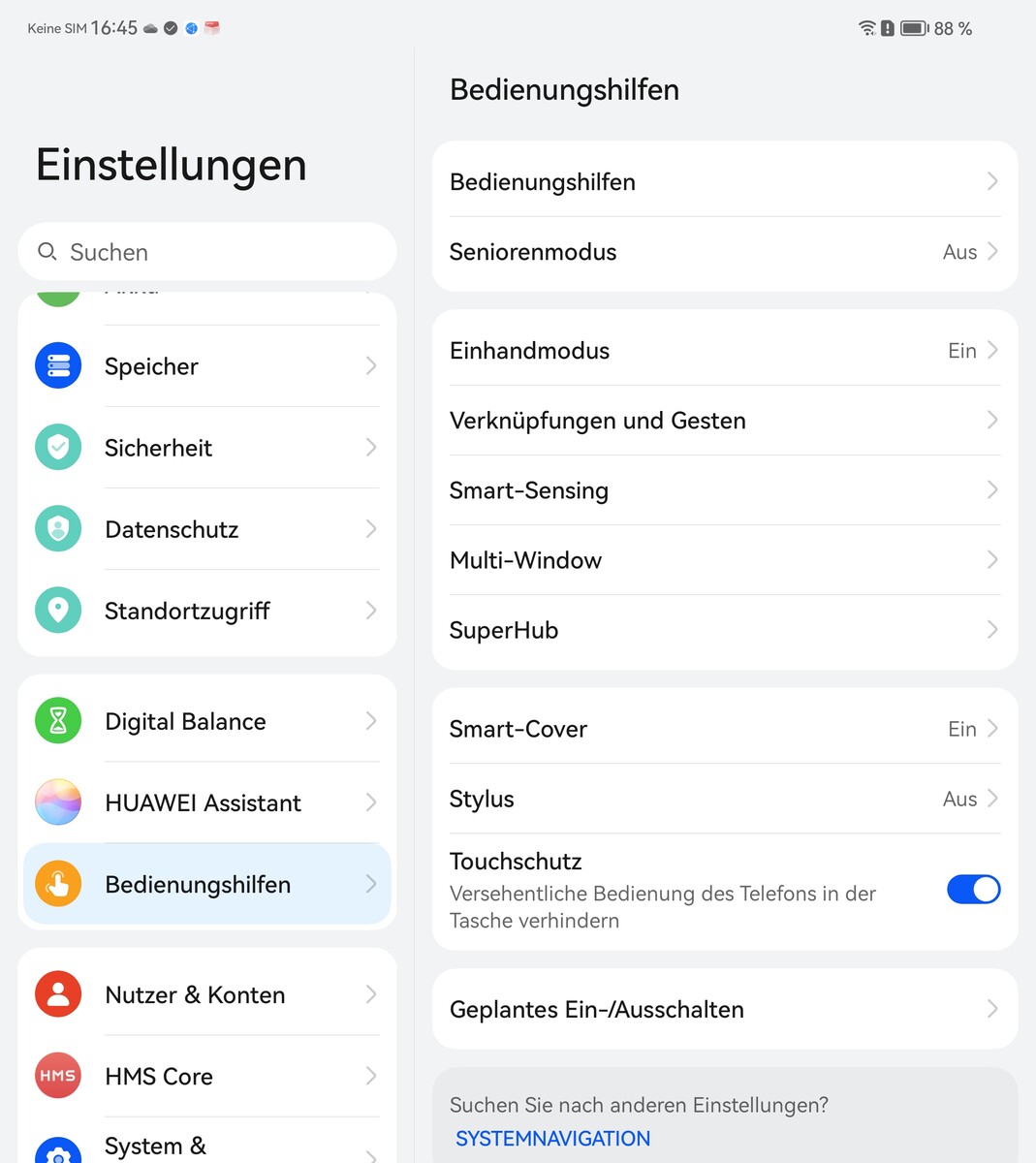Open SuperHub settings
This screenshot has width=1036, height=1163.
[x=724, y=630]
